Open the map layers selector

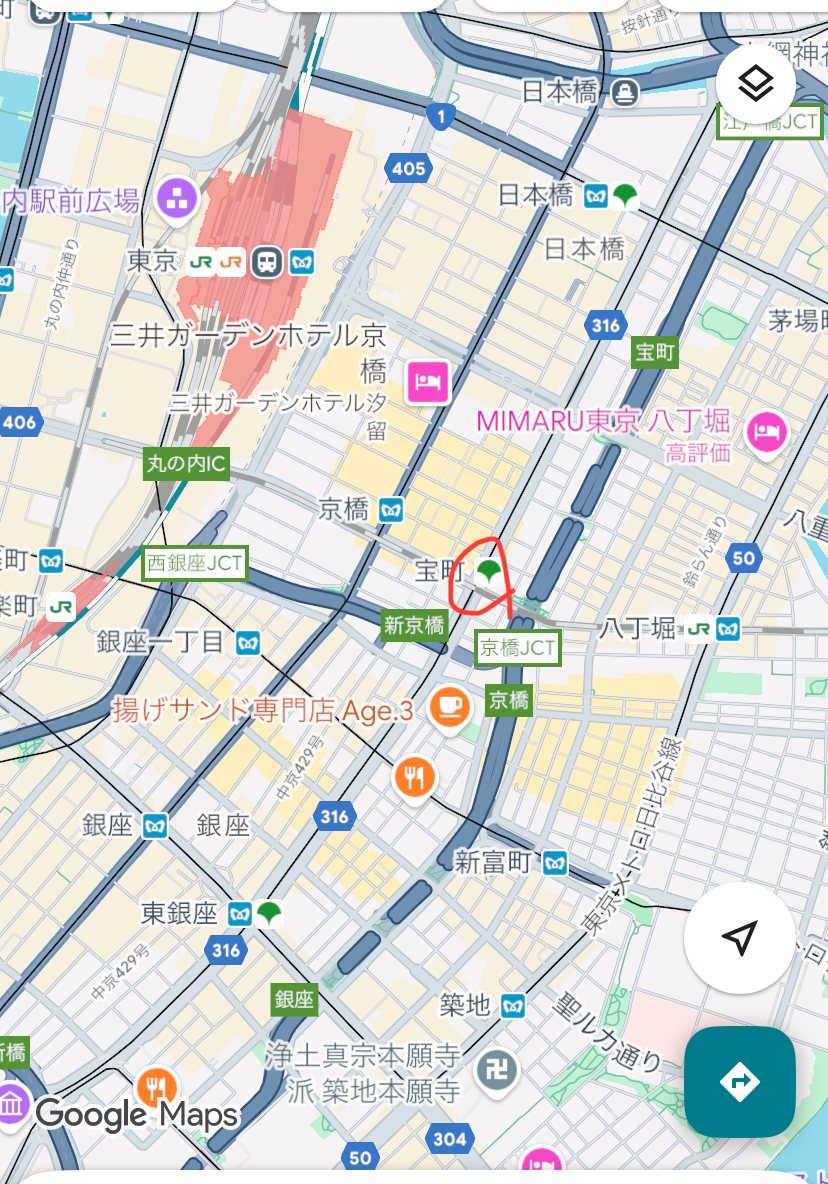756,84
